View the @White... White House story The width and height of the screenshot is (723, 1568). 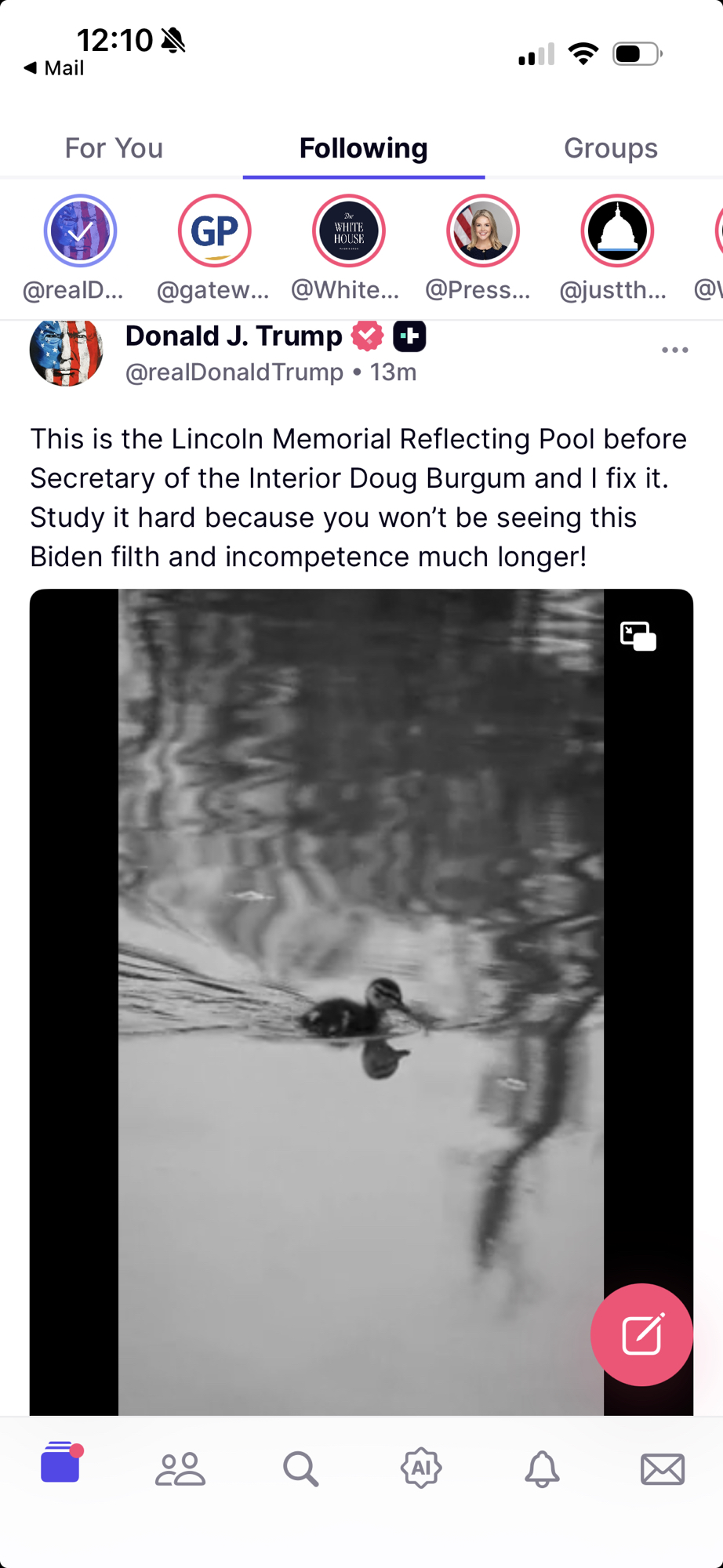[348, 231]
